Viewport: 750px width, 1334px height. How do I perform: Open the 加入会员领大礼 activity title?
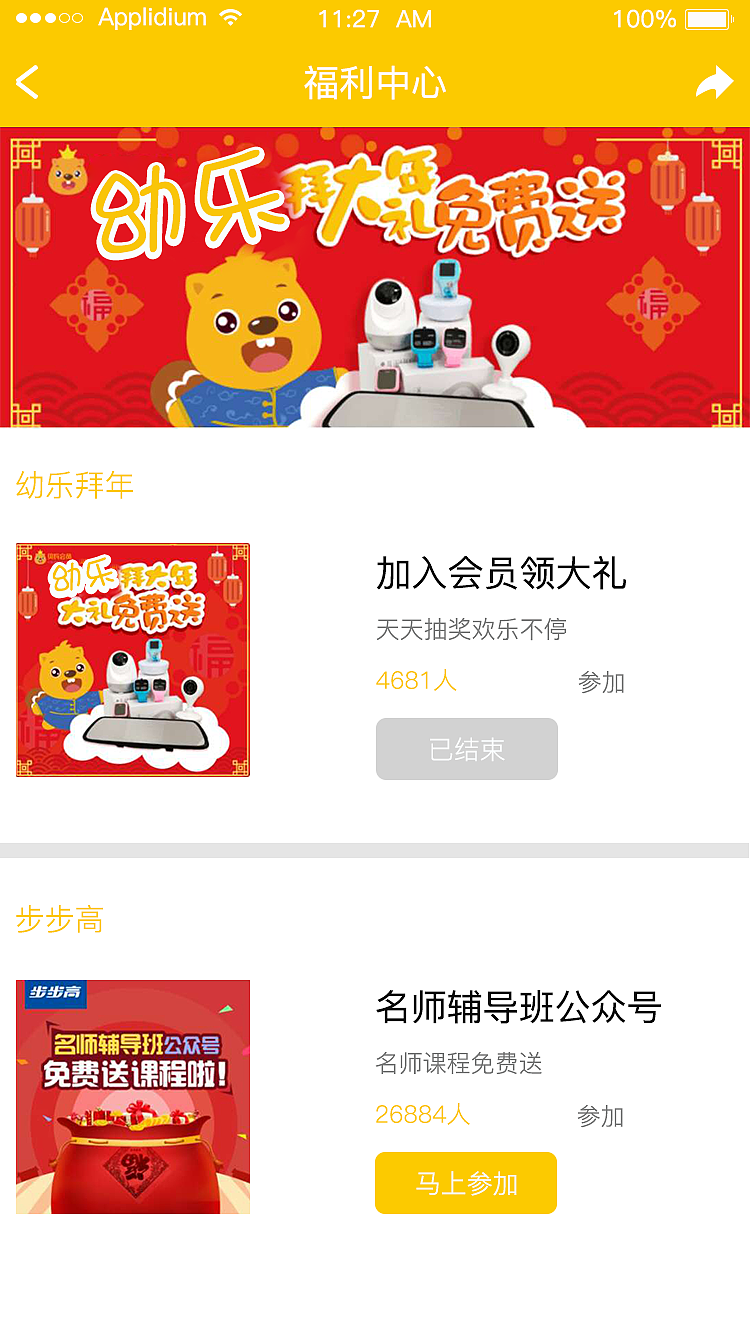click(x=500, y=576)
